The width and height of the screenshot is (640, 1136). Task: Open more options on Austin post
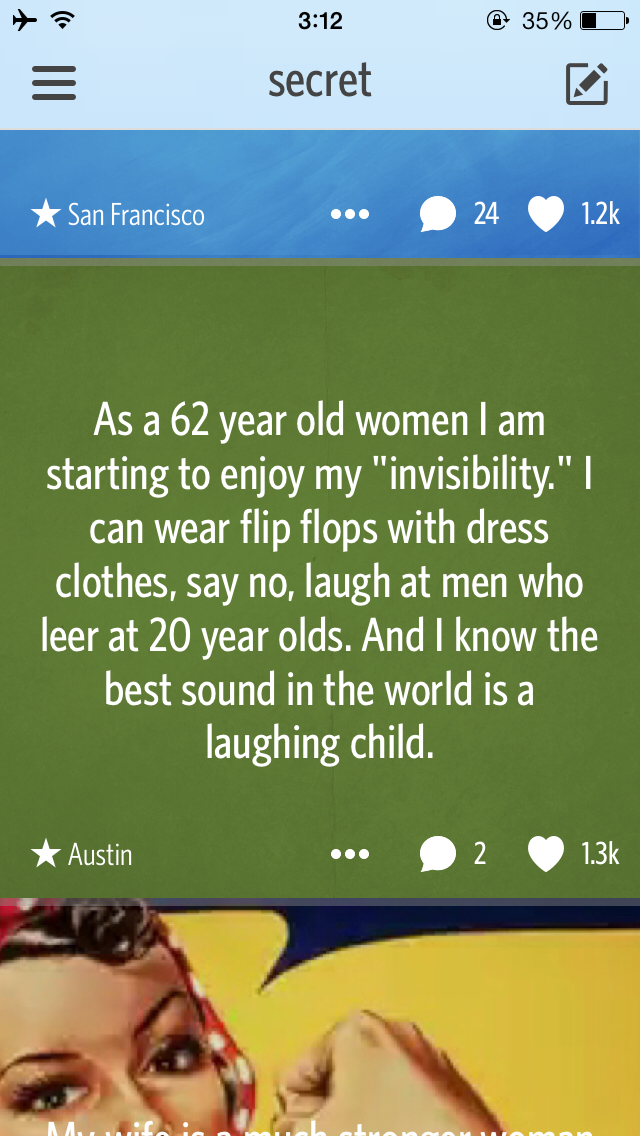[x=350, y=854]
